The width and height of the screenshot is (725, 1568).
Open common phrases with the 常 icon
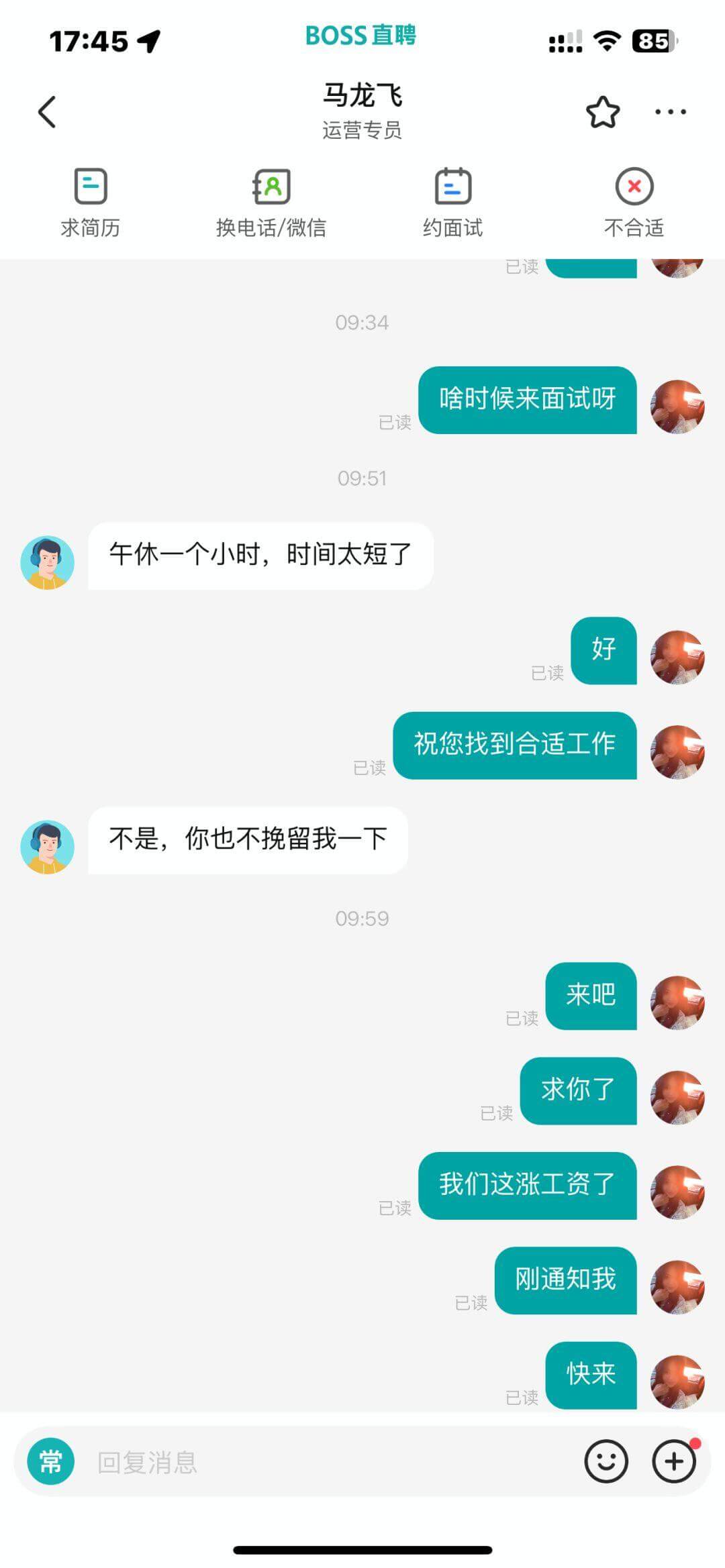[50, 1461]
